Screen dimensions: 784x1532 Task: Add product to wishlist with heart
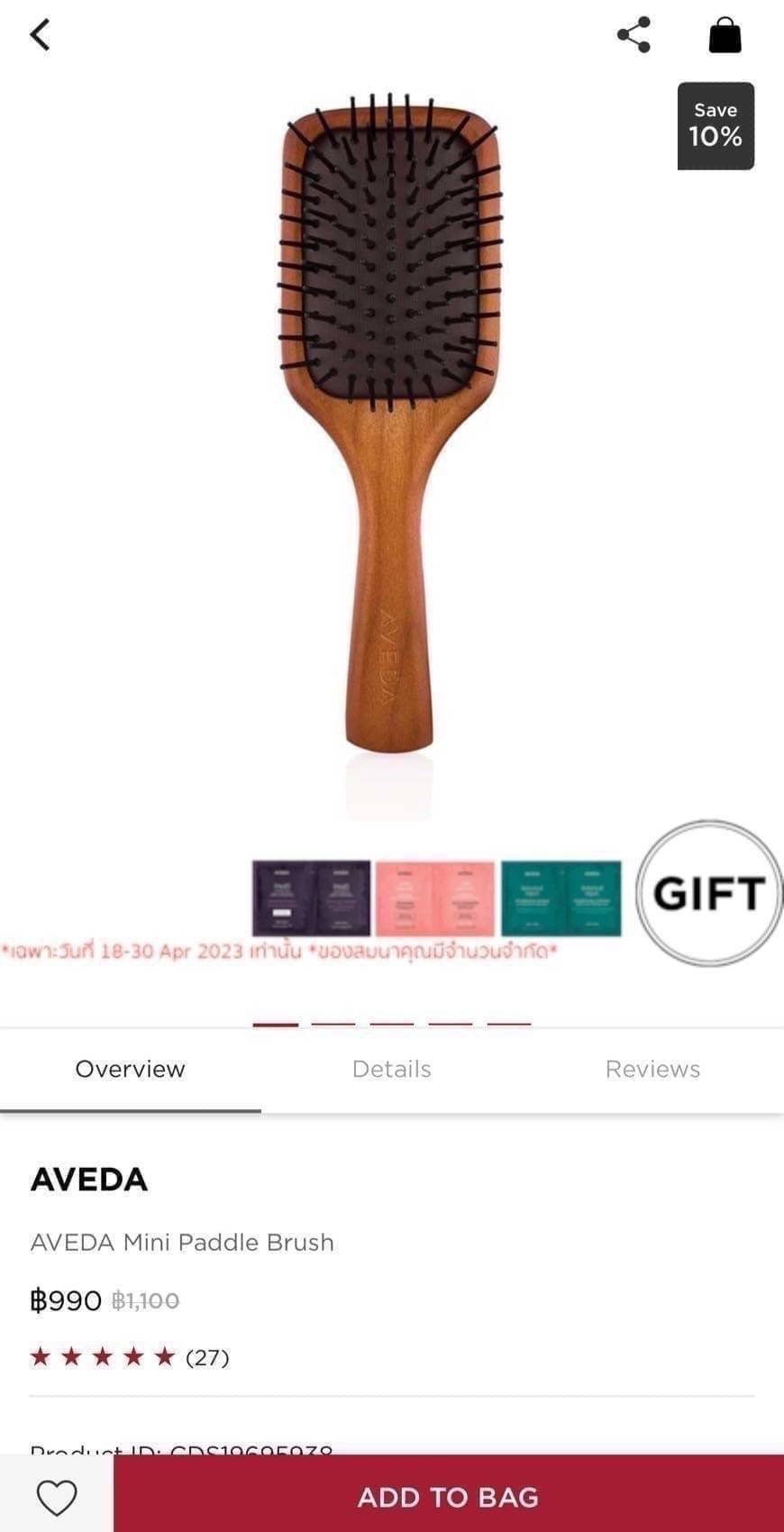point(57,1497)
